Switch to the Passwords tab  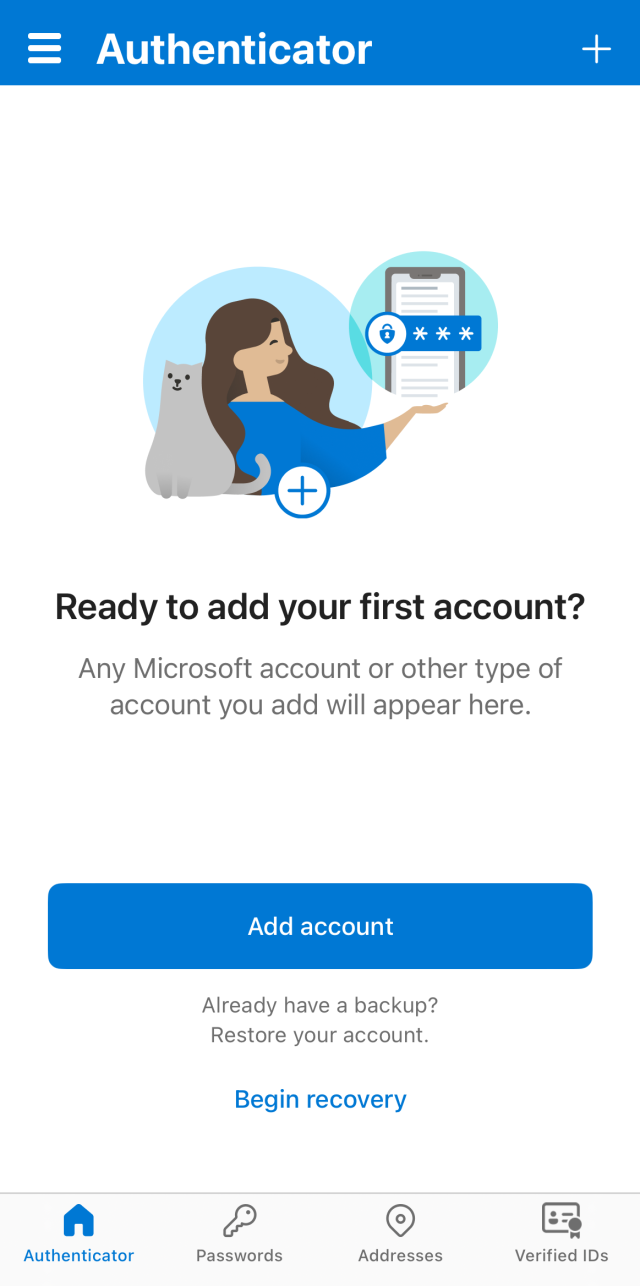click(239, 1233)
